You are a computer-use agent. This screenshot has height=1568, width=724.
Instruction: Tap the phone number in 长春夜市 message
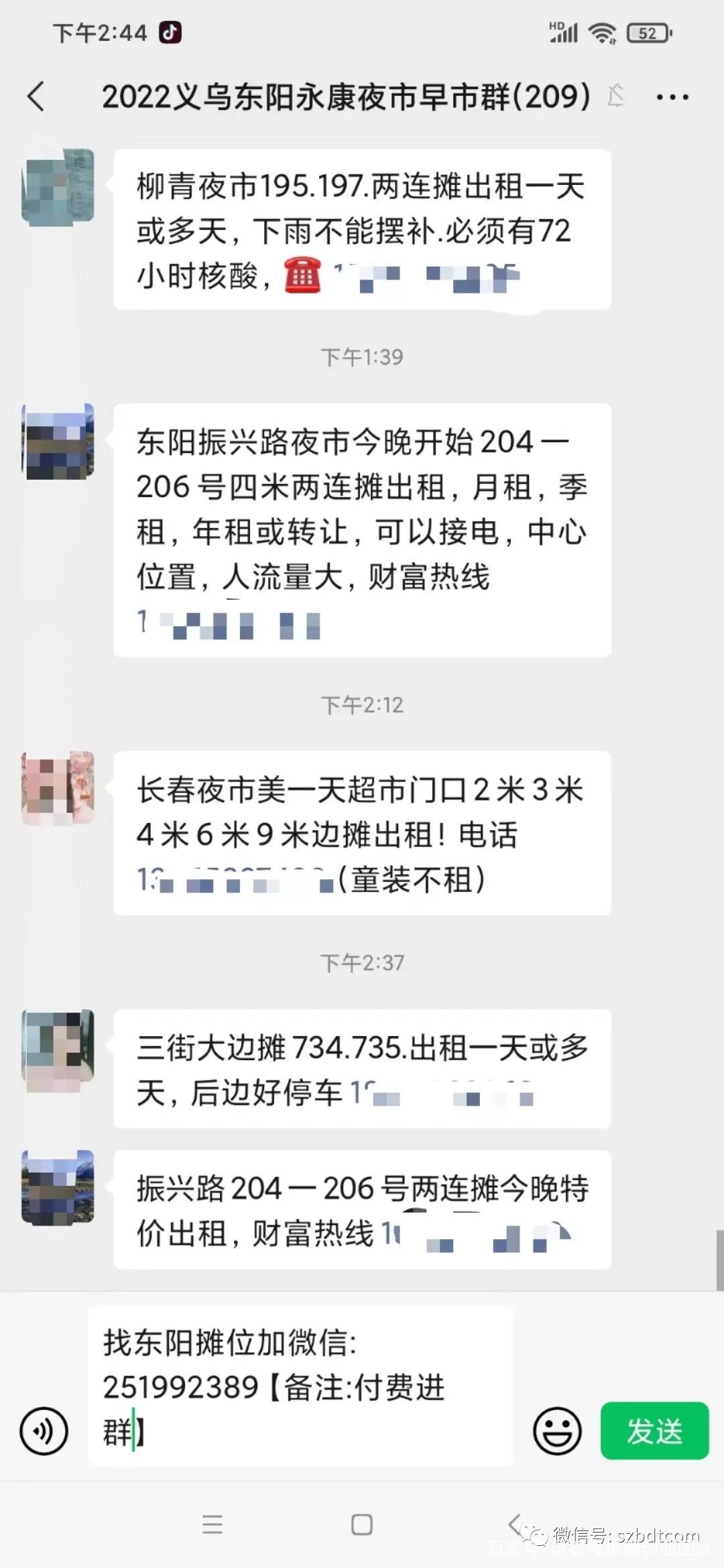[x=235, y=880]
